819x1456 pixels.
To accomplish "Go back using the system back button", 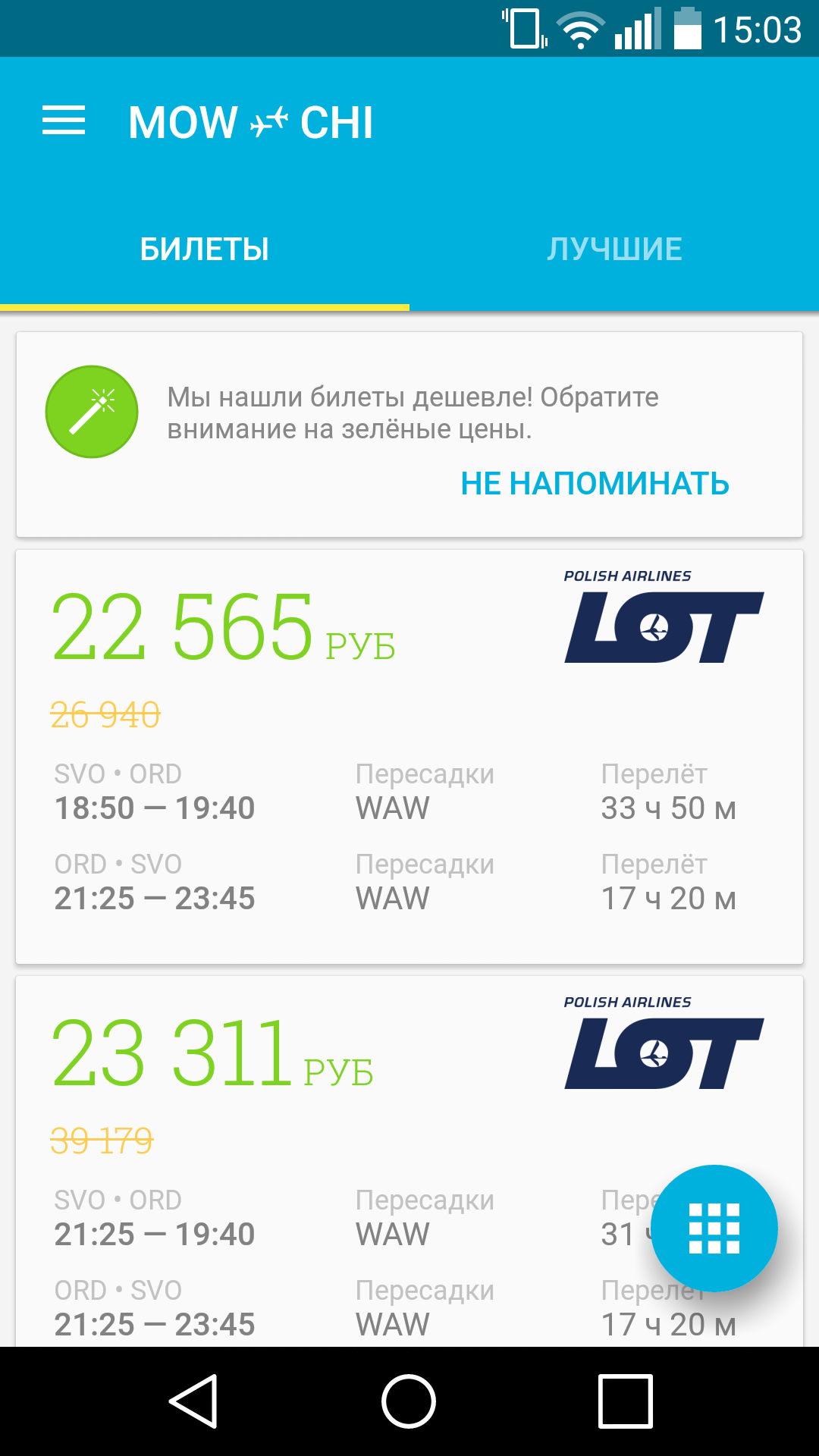I will 193,1401.
